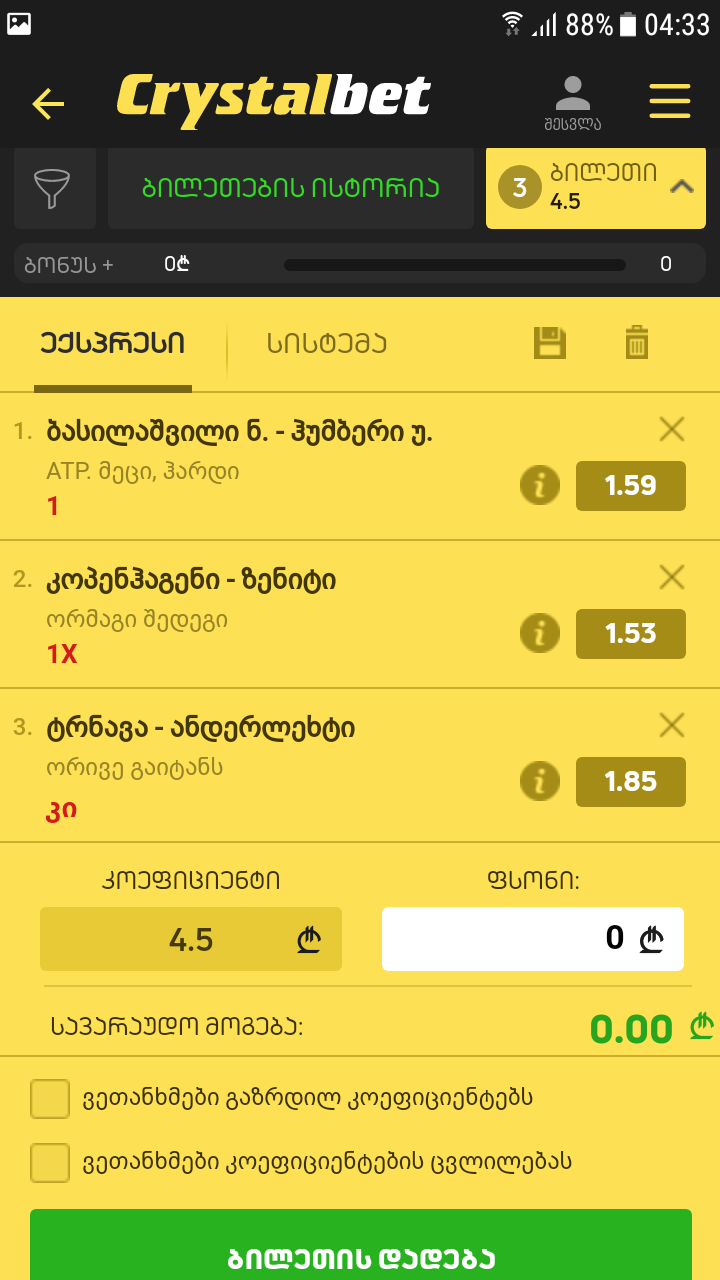Save the ticket with floppy disk icon
This screenshot has width=720, height=1280.
coord(549,343)
